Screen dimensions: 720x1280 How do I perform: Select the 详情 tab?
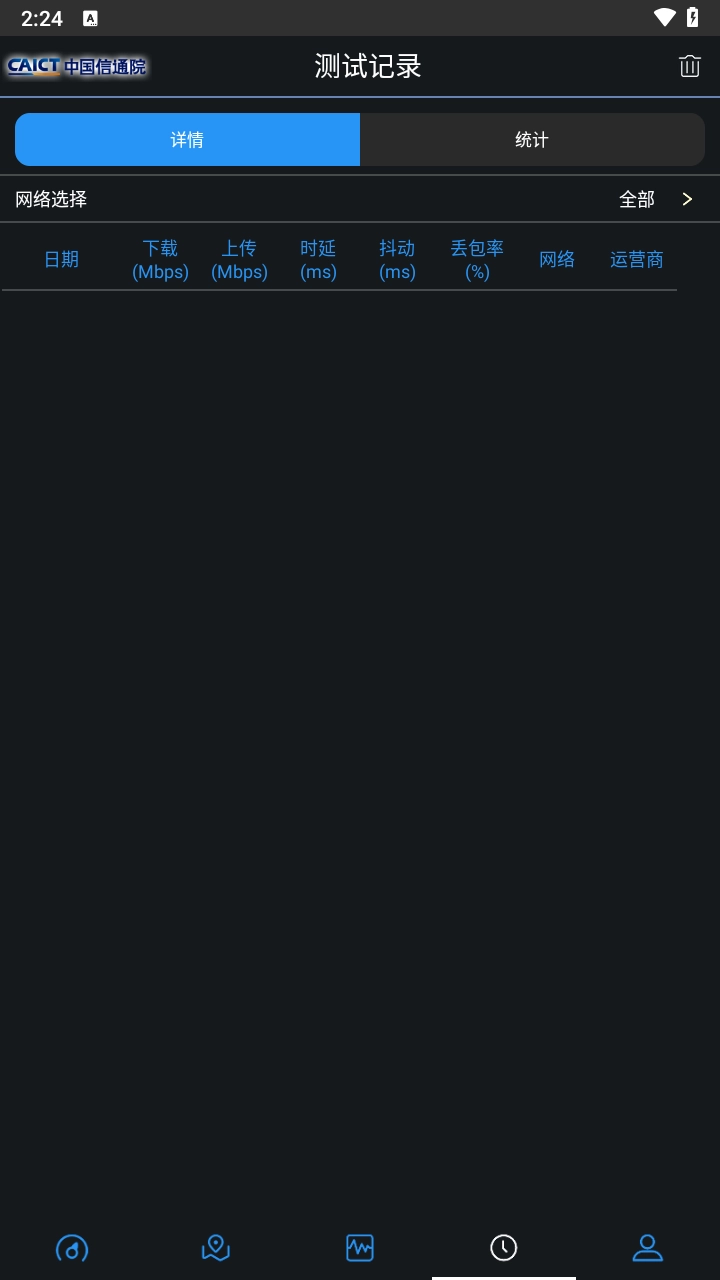pos(187,140)
